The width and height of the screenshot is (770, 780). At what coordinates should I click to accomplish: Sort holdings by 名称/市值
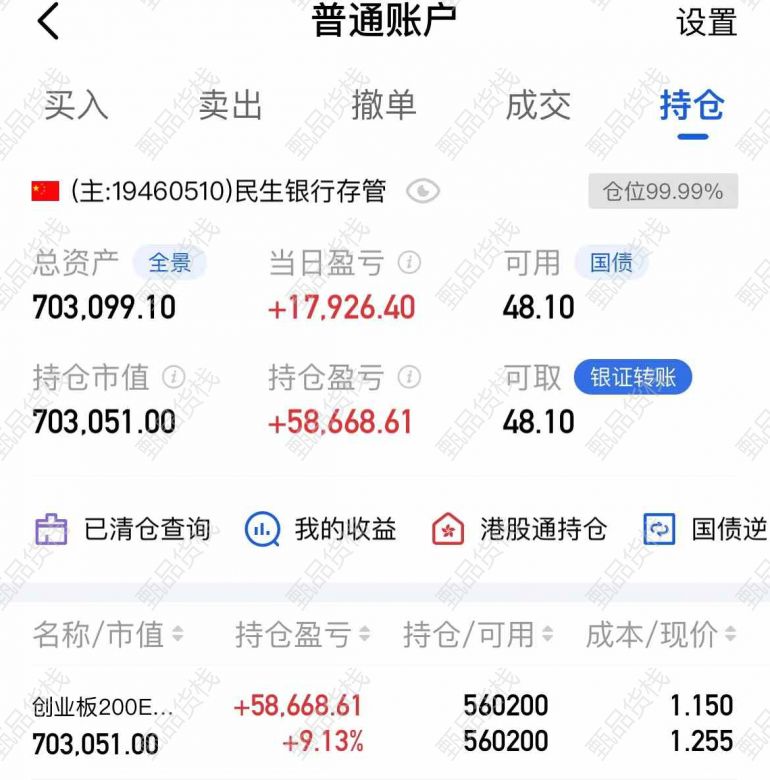click(x=108, y=634)
